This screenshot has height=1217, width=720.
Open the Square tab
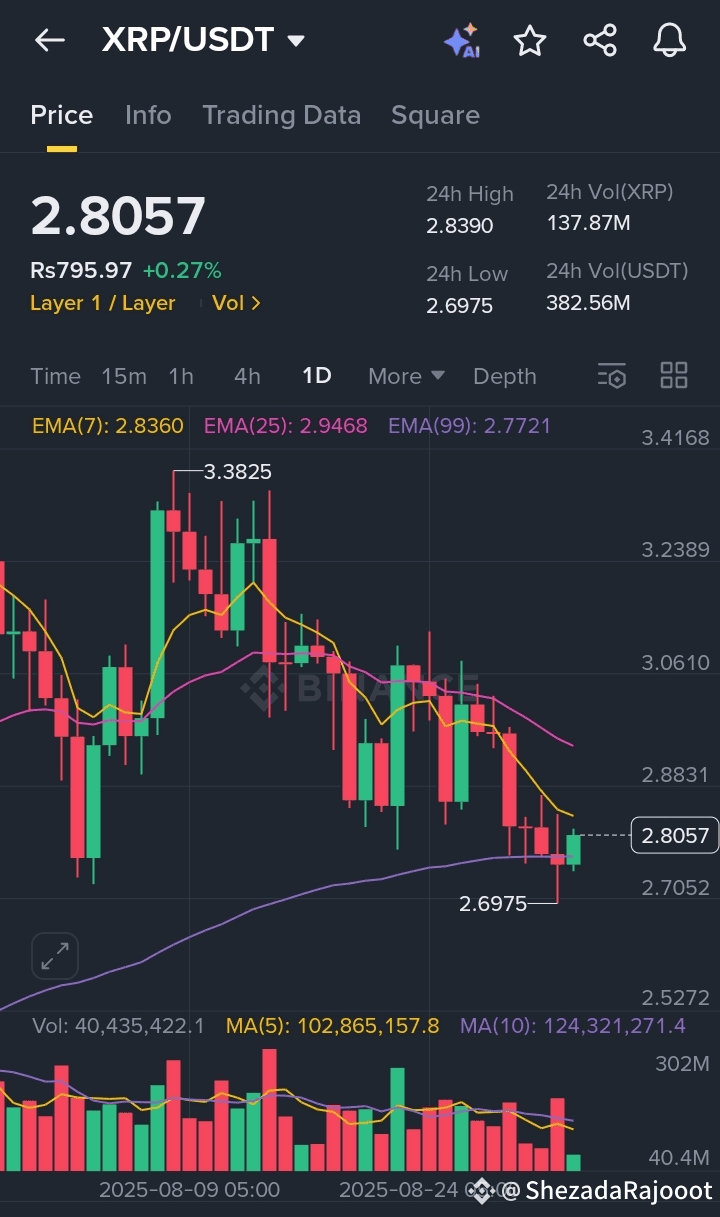click(435, 115)
